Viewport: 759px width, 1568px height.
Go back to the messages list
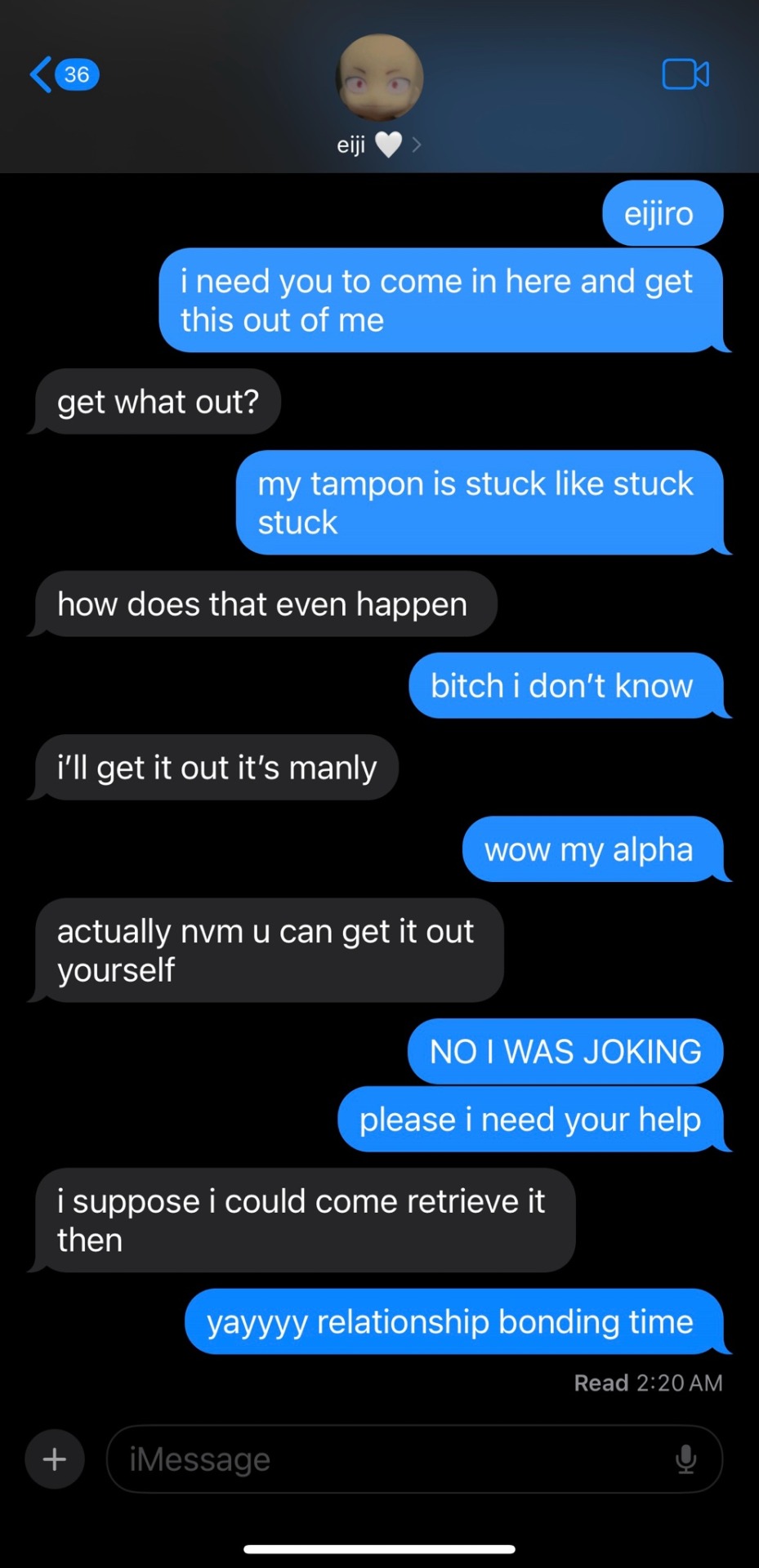tap(62, 75)
